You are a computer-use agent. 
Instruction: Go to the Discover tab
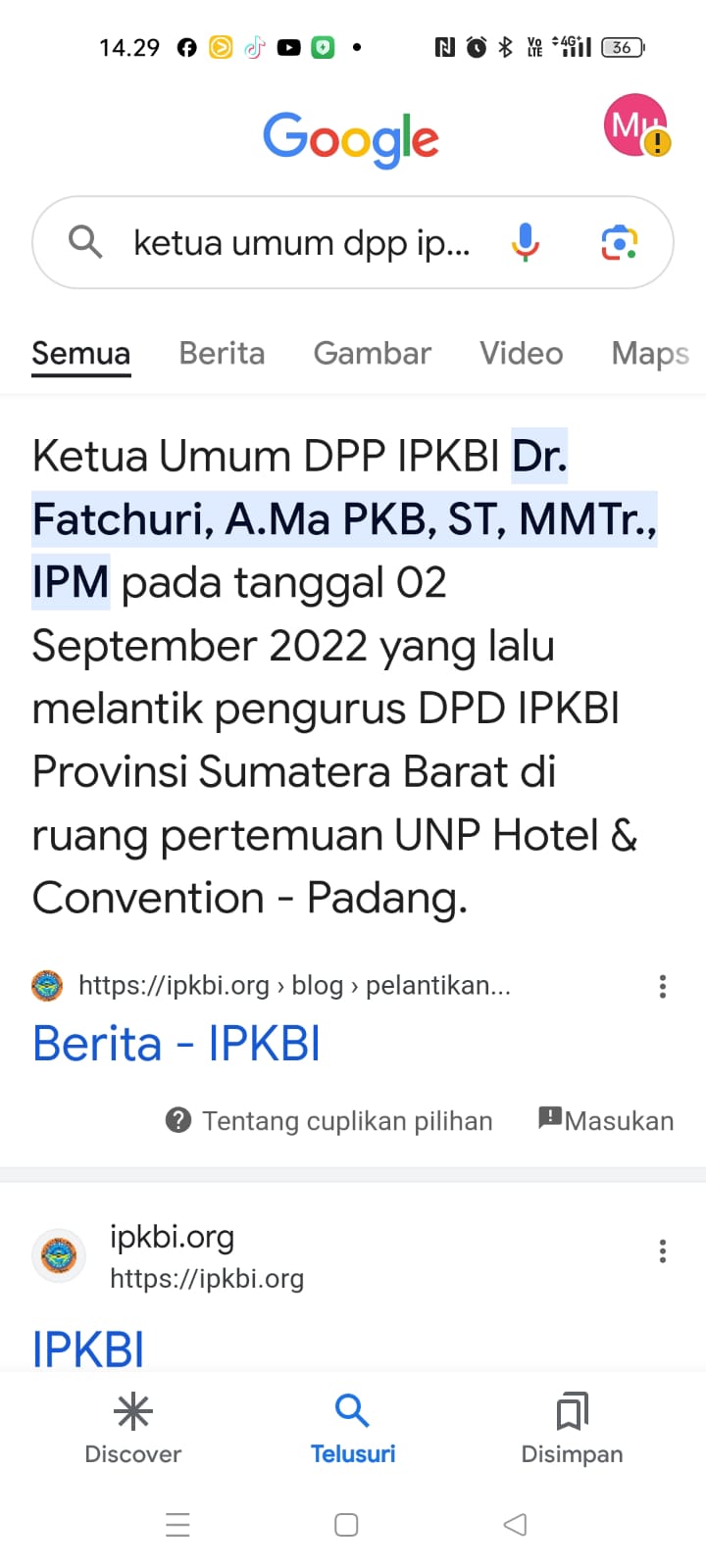[x=133, y=1429]
